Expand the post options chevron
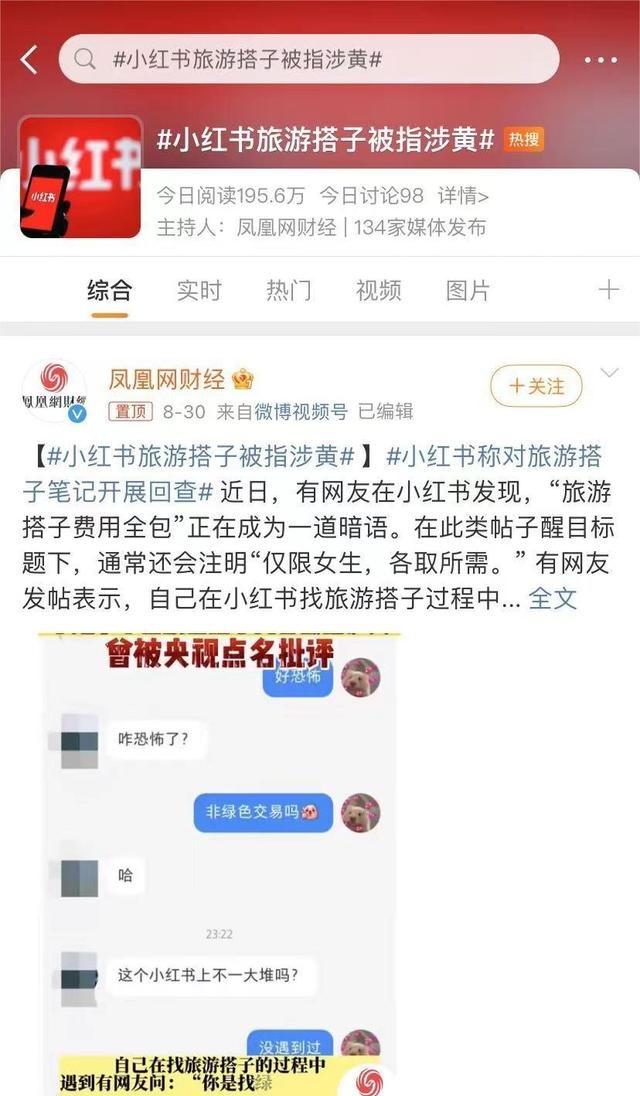The image size is (640, 1096). pos(609,374)
